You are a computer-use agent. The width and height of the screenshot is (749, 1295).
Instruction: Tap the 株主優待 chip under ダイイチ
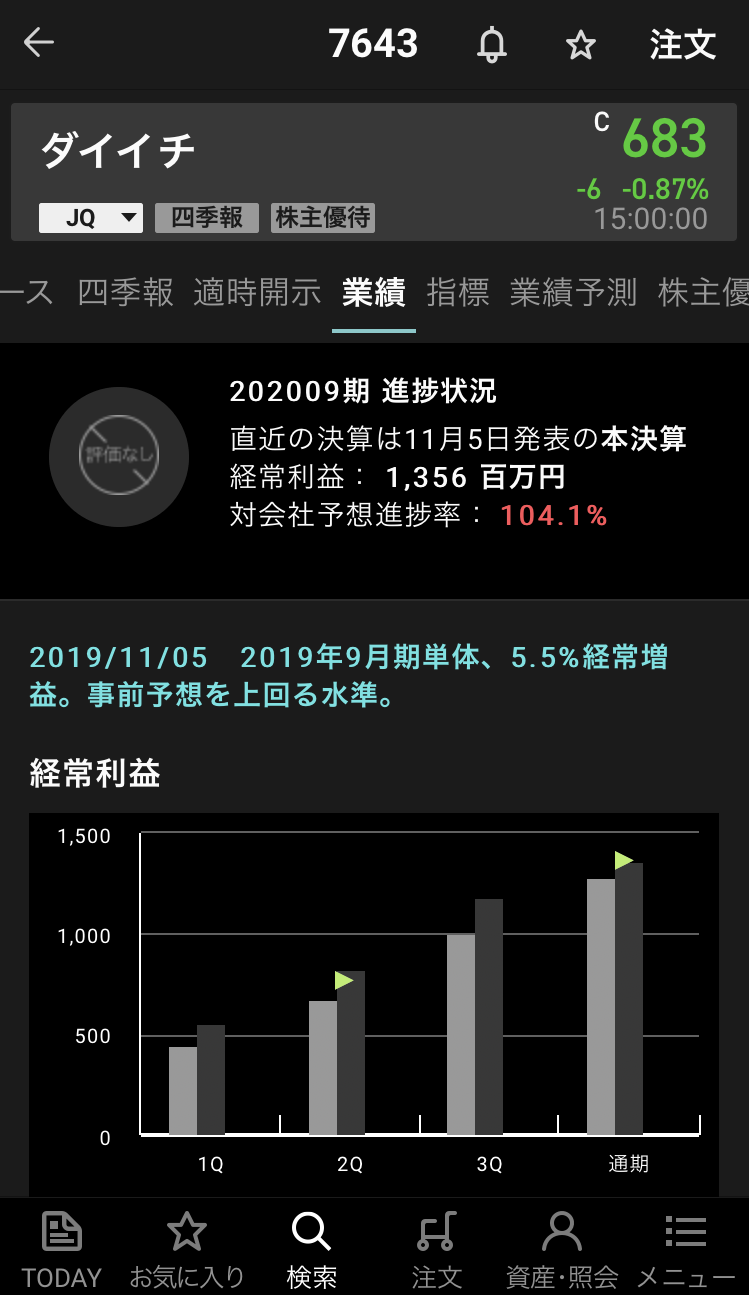click(x=323, y=218)
